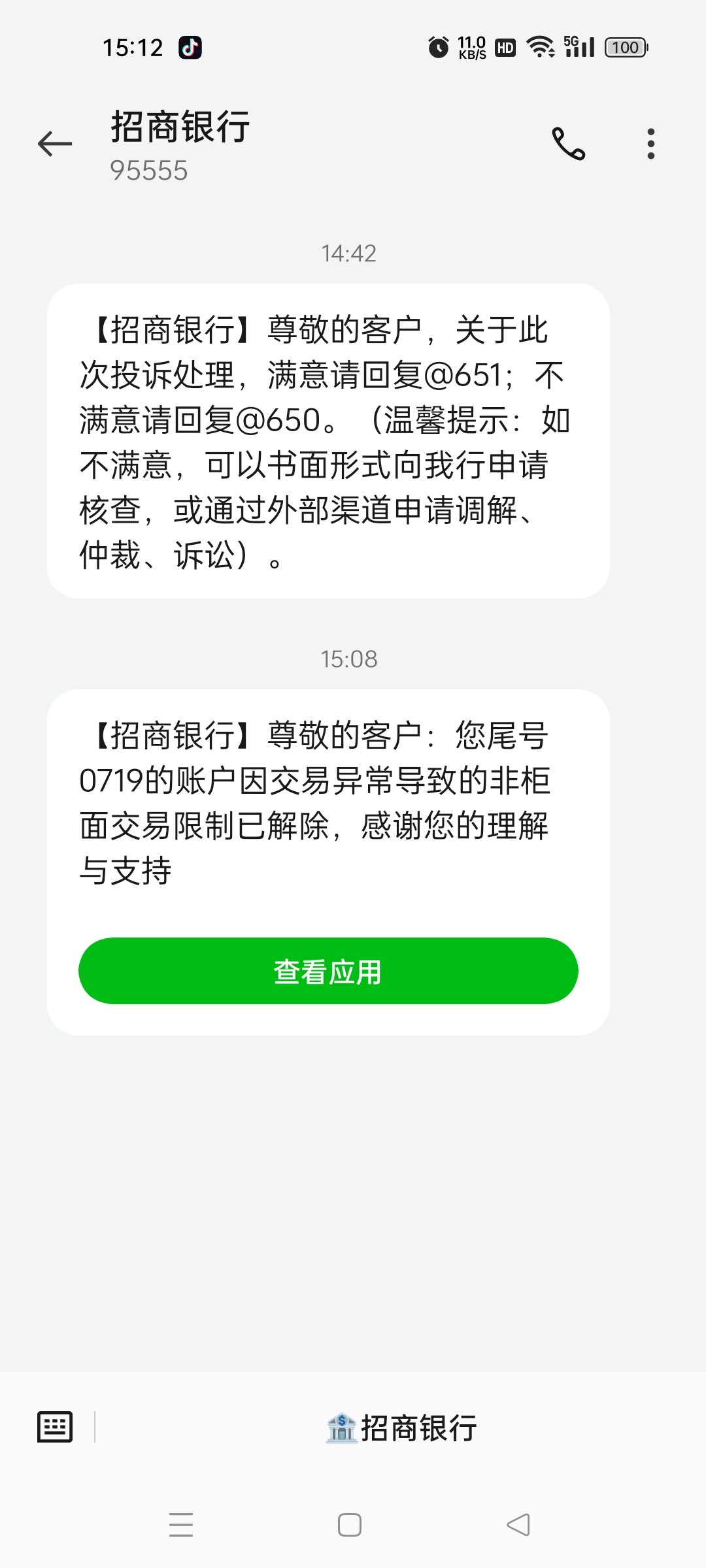Go back to the message list
This screenshot has height=1568, width=706.
click(x=55, y=144)
